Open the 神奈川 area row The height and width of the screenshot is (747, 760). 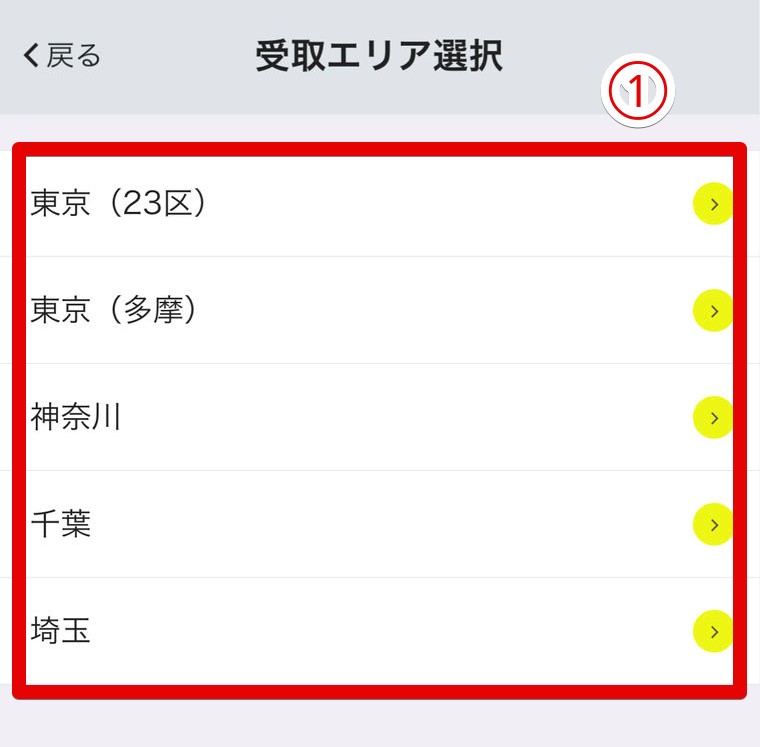click(x=378, y=417)
